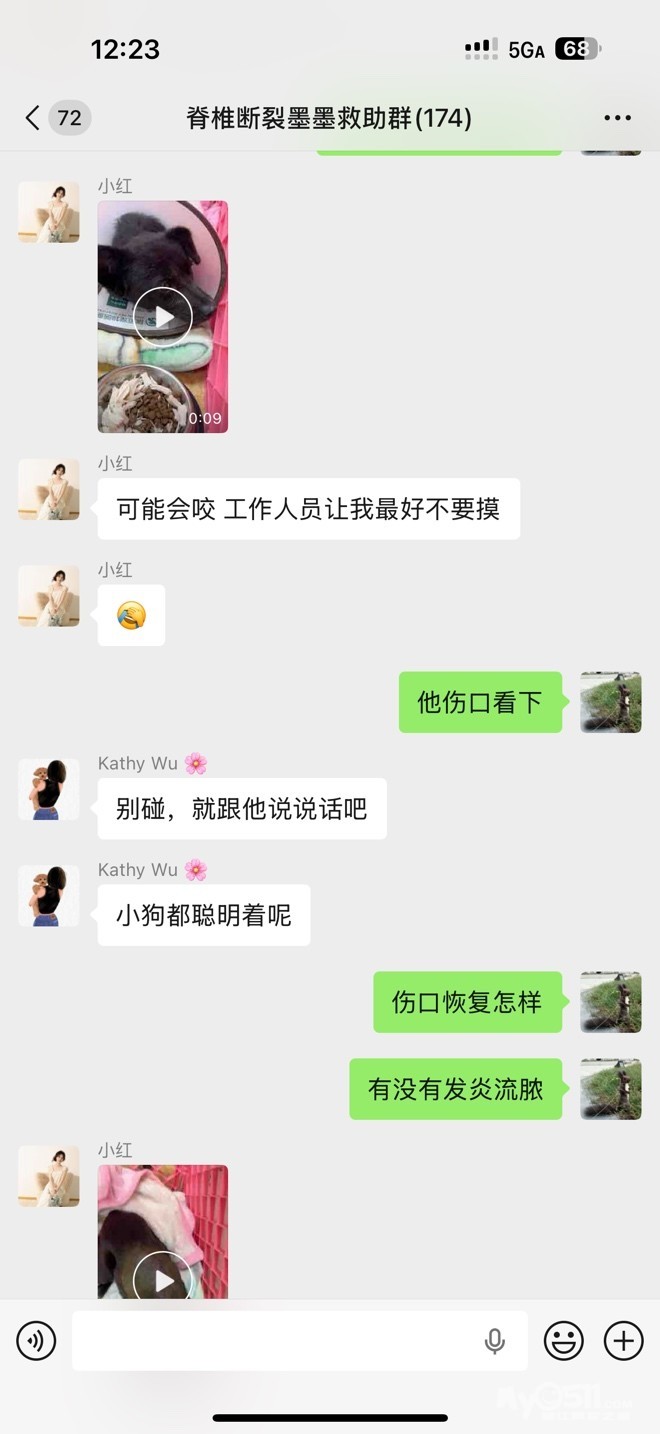Play 小红's 0:09 dog video

click(163, 317)
